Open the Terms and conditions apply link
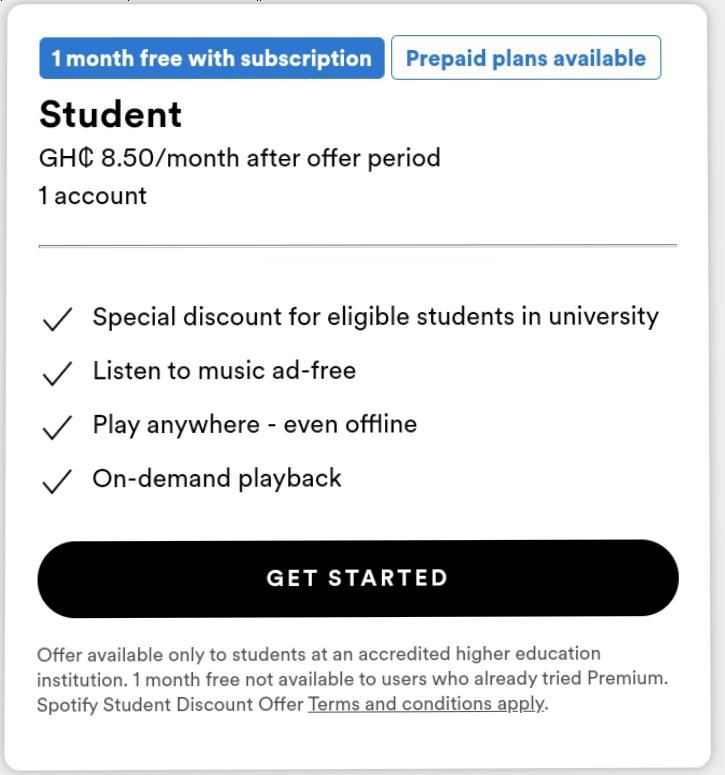The image size is (725, 775). pyautogui.click(x=426, y=704)
